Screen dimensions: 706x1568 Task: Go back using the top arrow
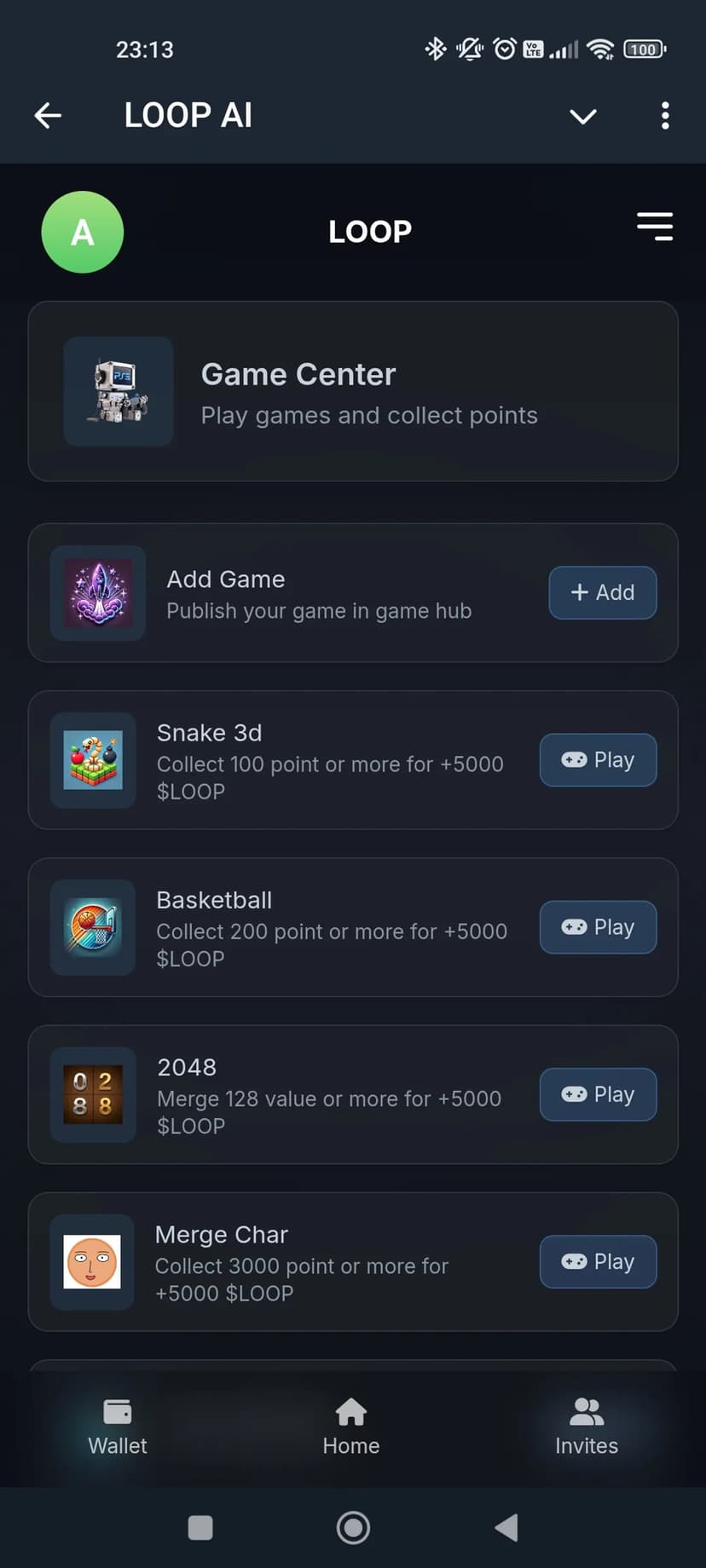point(48,115)
